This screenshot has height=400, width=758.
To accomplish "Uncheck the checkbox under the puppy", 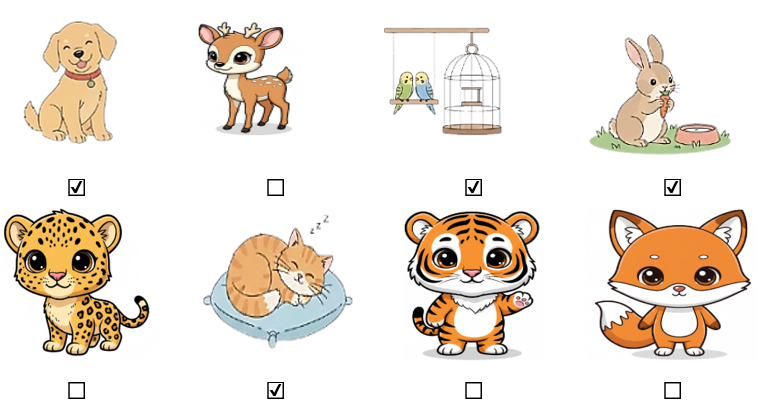I will [76, 187].
